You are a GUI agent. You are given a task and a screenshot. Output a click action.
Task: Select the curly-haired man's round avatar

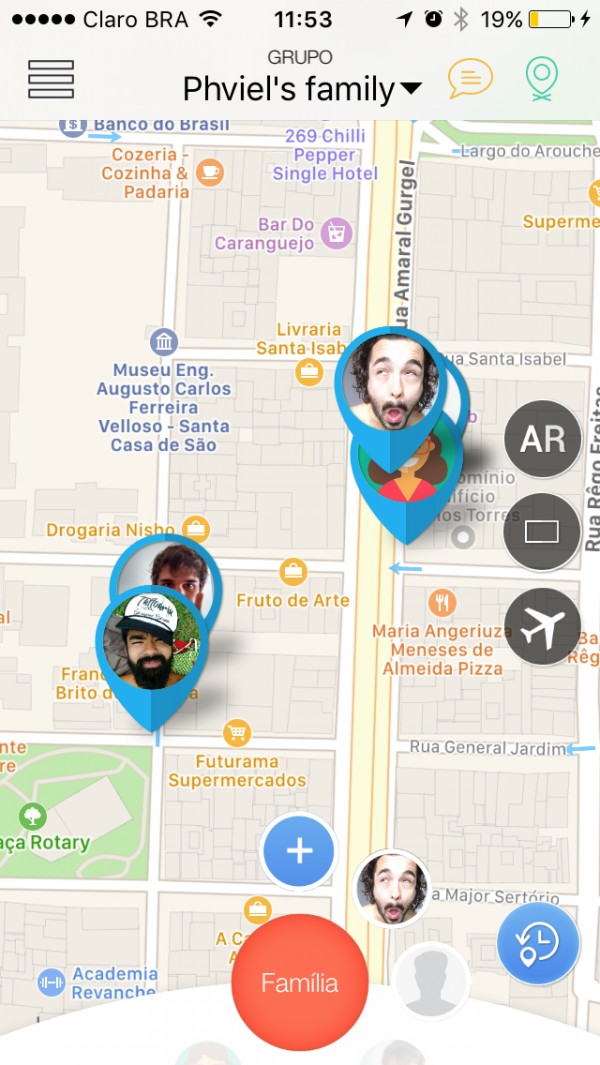tap(392, 888)
